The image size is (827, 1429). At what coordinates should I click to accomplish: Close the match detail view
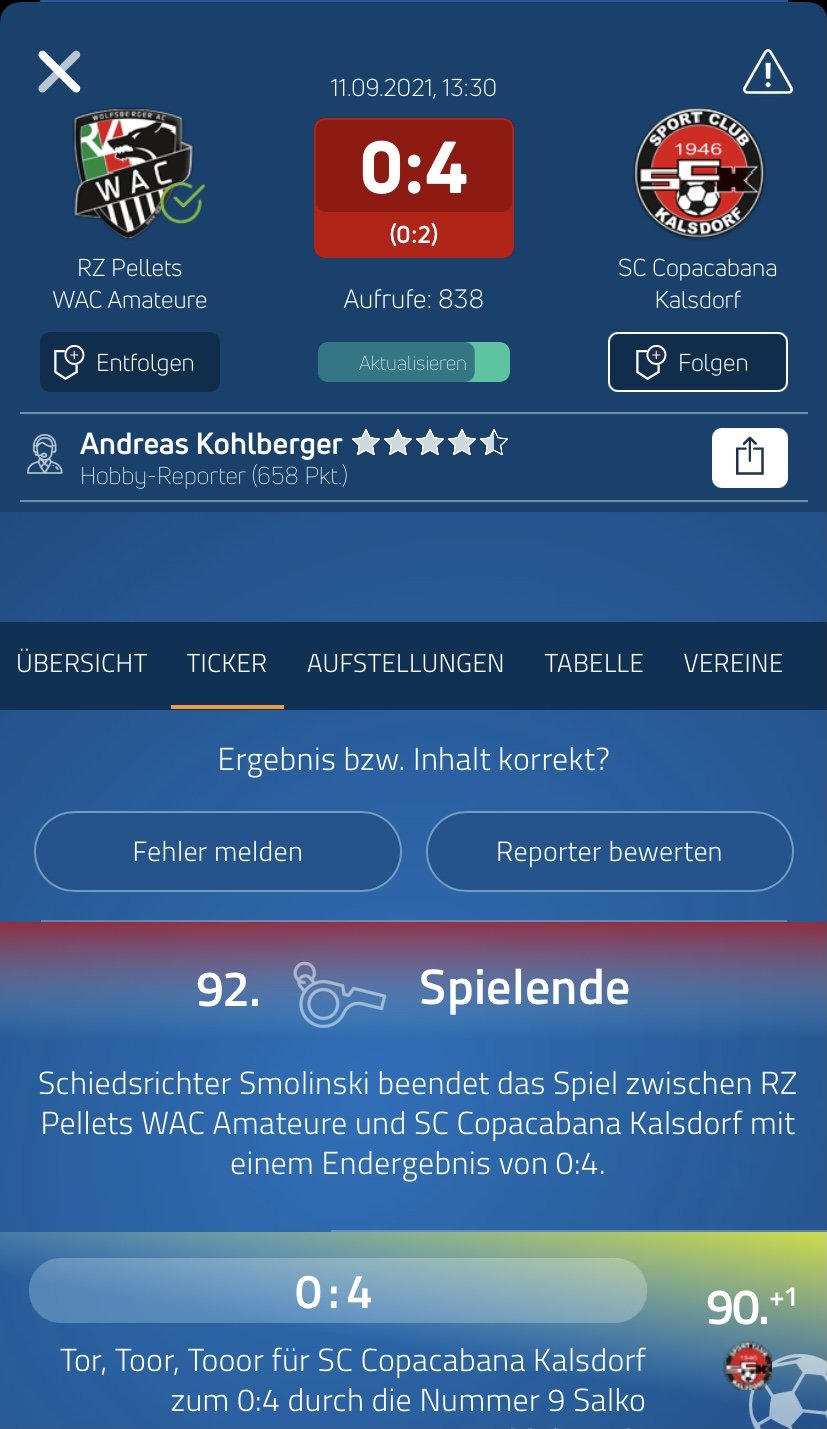[59, 72]
